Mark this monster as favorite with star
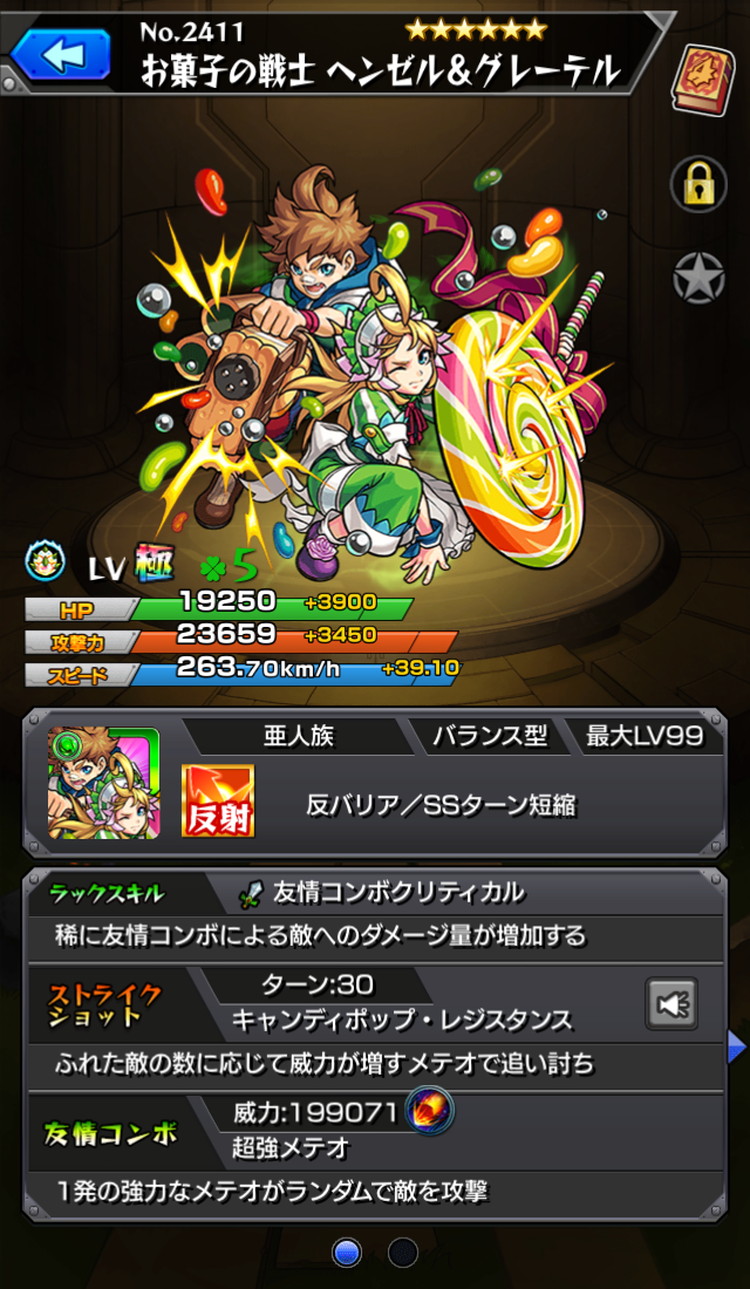 tap(699, 278)
